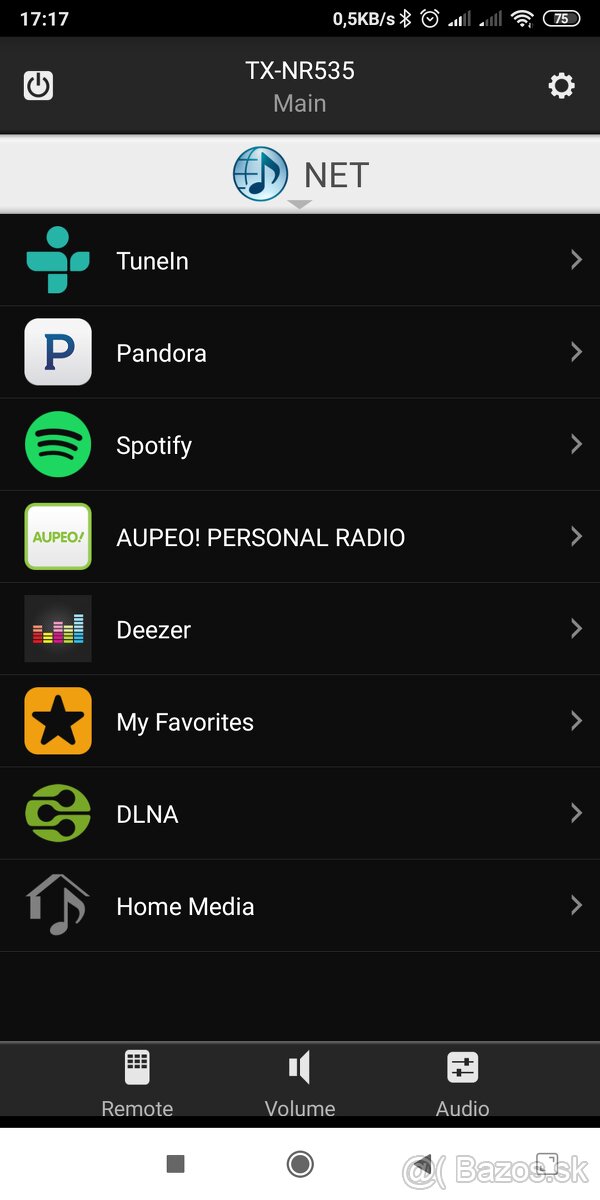This screenshot has height=1200, width=600.
Task: Select Pandora from the list
Action: point(300,352)
